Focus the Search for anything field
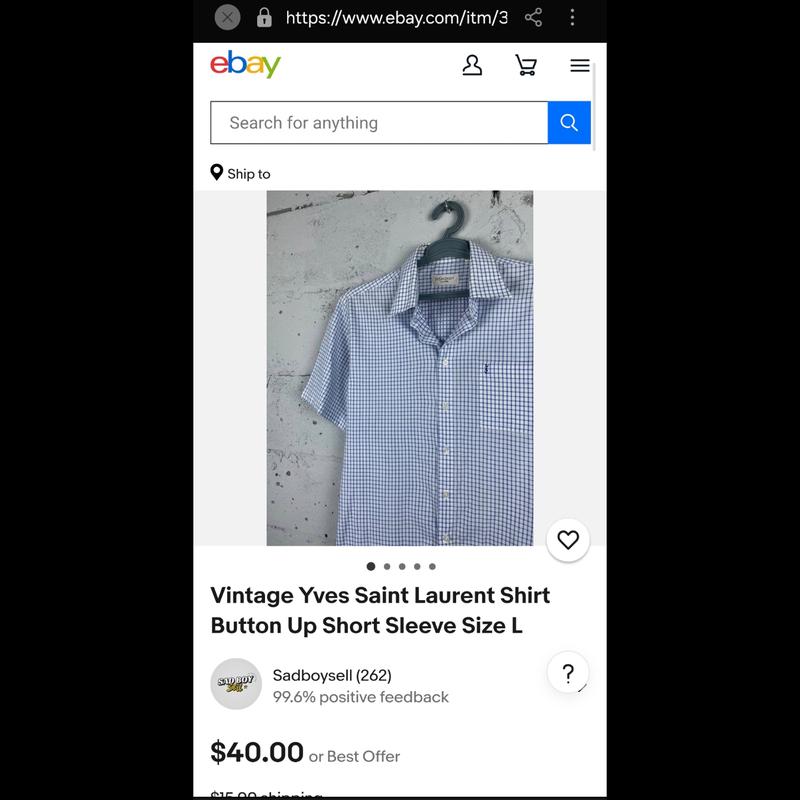 coord(378,123)
